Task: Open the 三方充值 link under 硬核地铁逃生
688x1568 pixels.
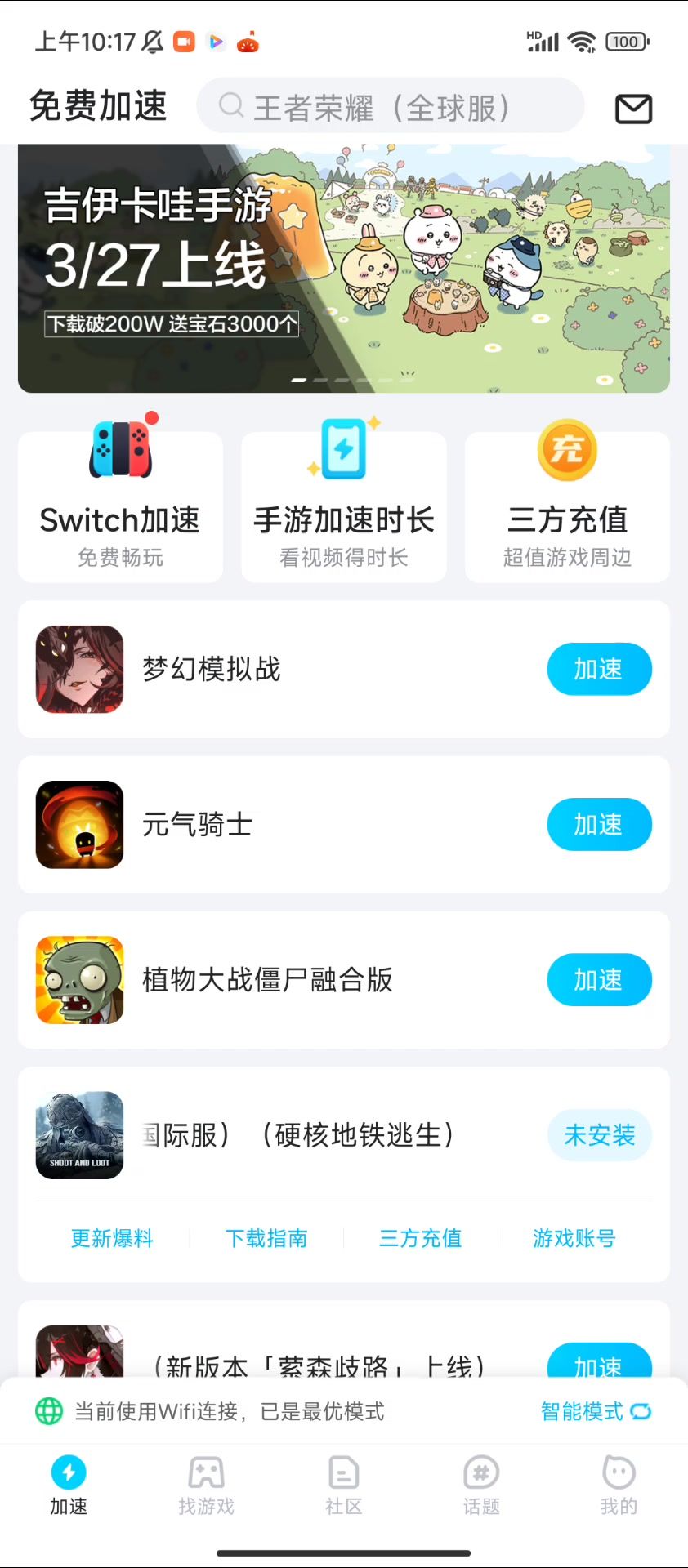Action: click(x=421, y=1239)
